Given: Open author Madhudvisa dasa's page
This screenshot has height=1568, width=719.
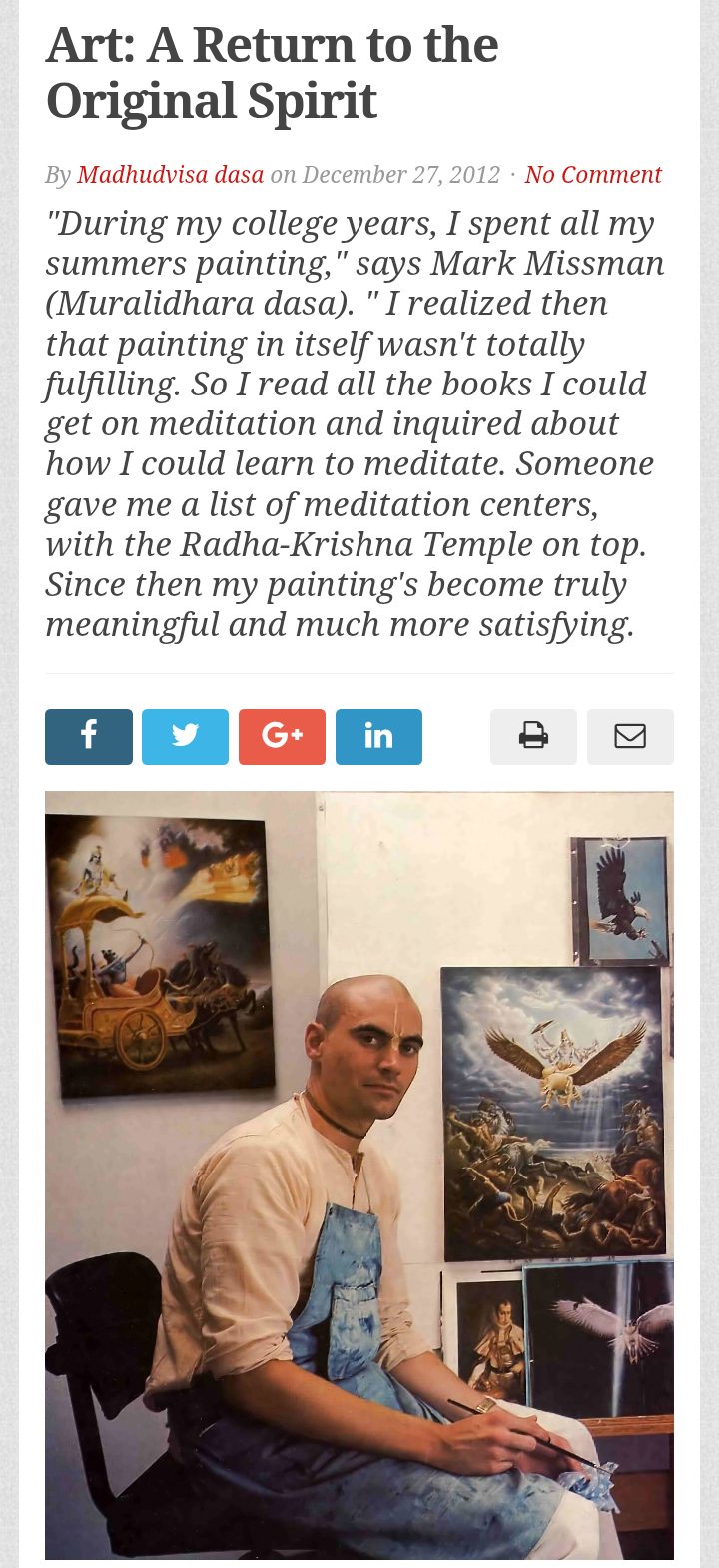Looking at the screenshot, I should 170,175.
